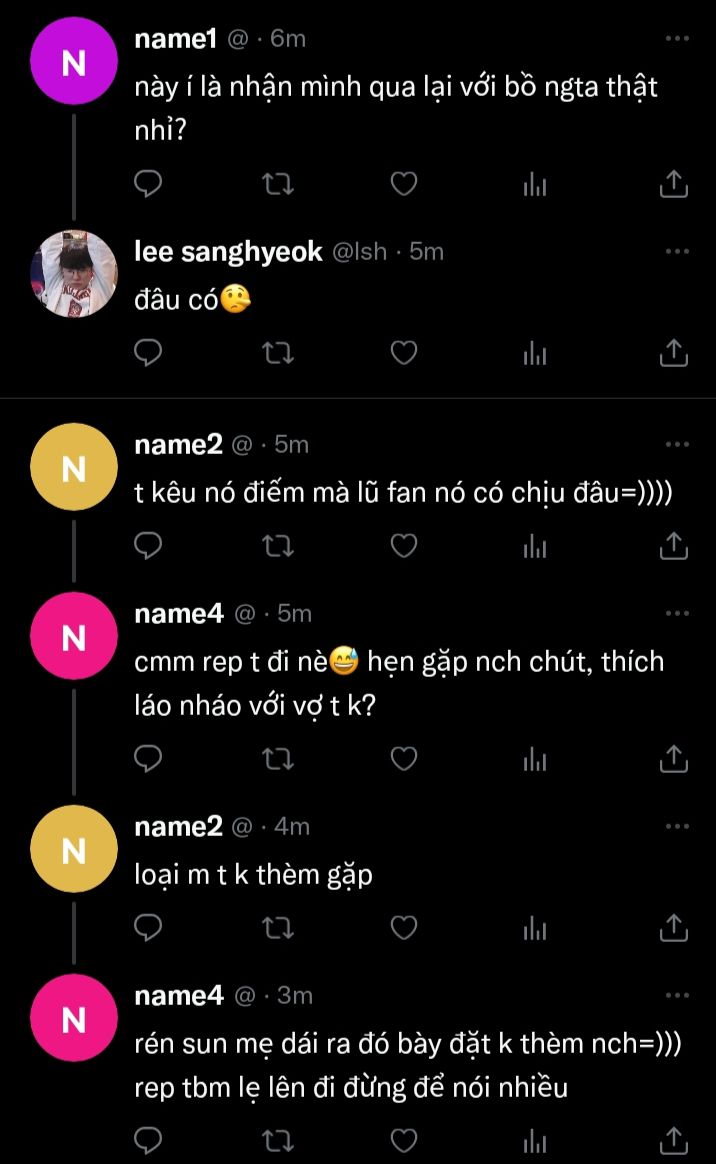Reply to name1's tweet
716x1164 pixels.
tap(148, 184)
